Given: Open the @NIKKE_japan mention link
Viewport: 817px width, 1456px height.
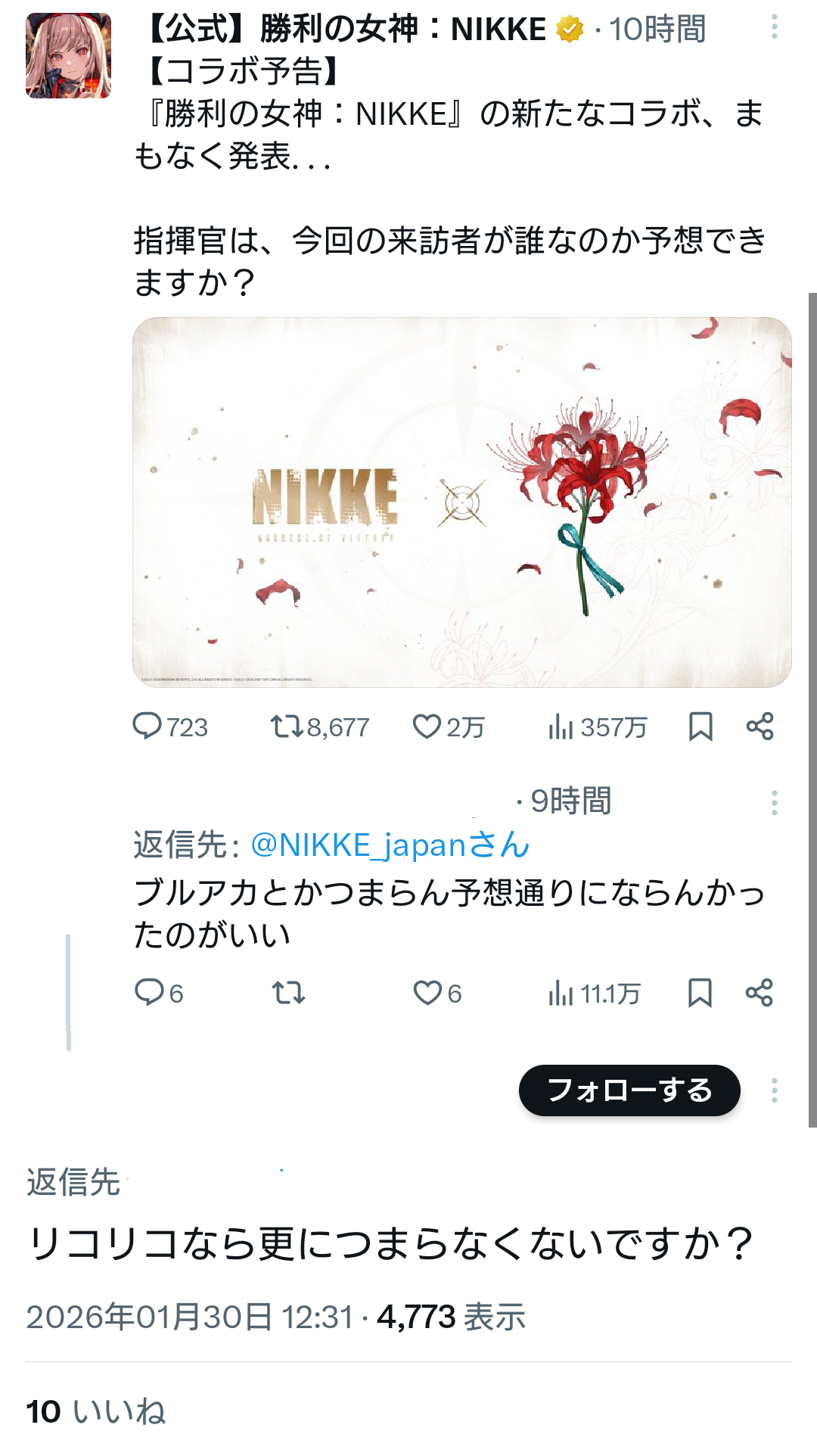Looking at the screenshot, I should pyautogui.click(x=390, y=845).
